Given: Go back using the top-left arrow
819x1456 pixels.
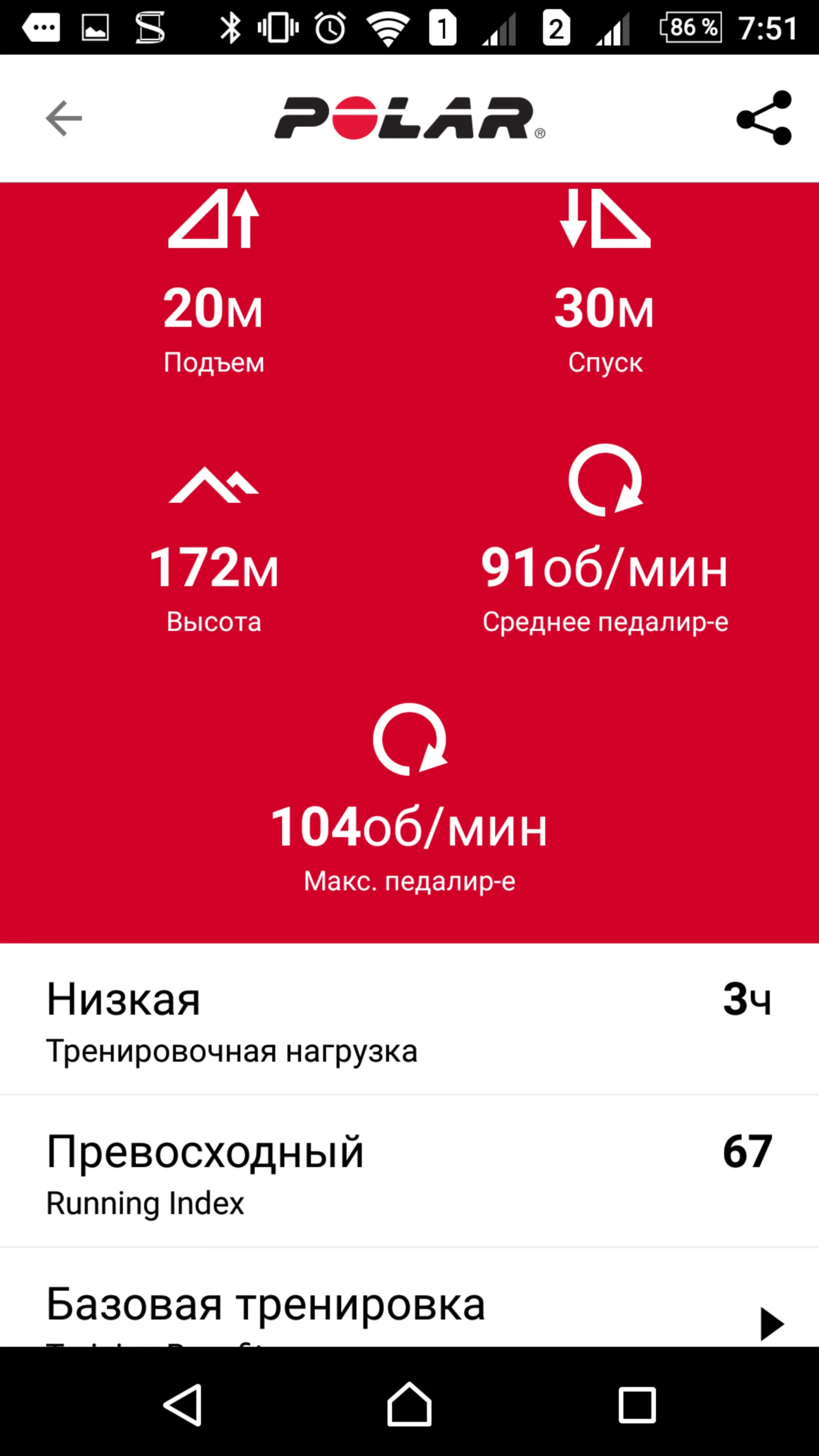Looking at the screenshot, I should pos(64,118).
